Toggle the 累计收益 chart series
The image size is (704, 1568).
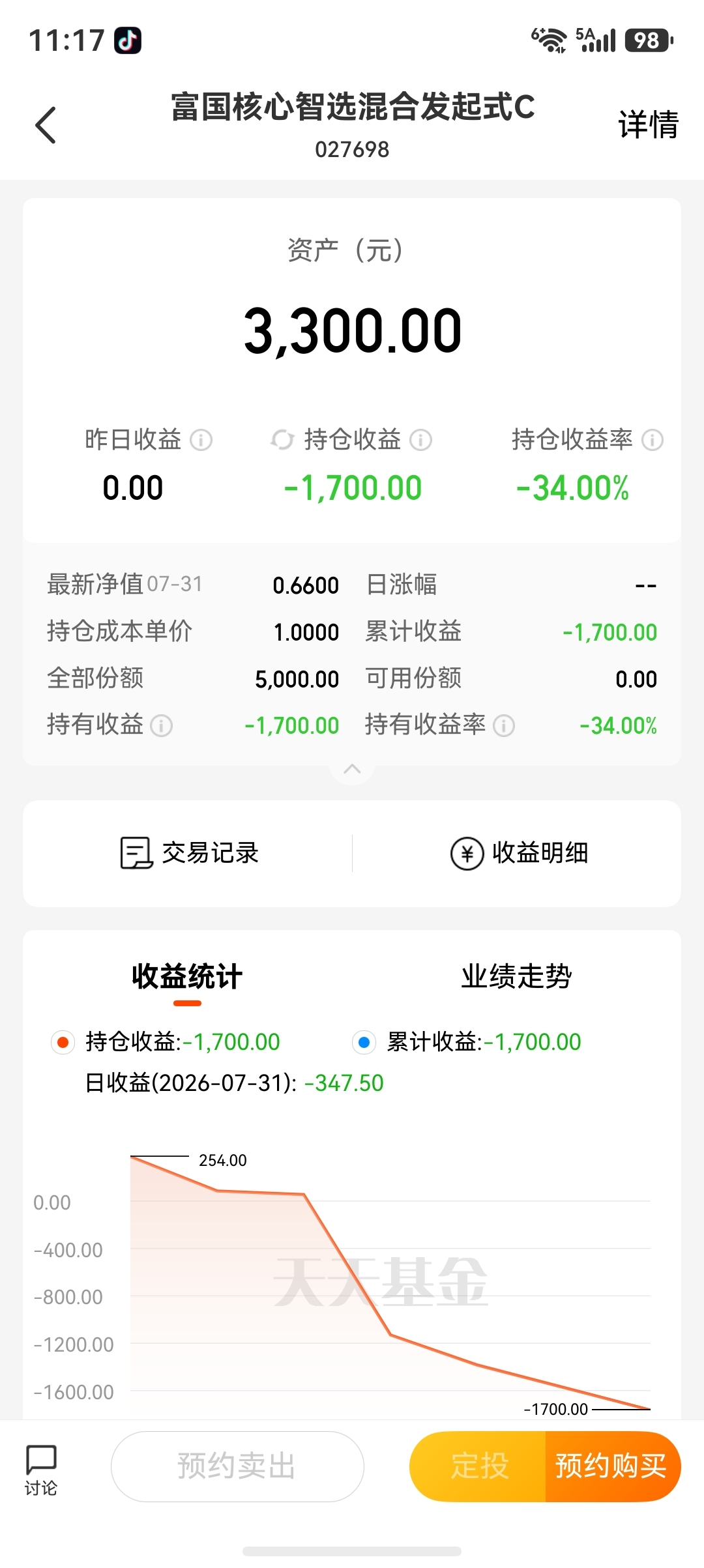(364, 1042)
